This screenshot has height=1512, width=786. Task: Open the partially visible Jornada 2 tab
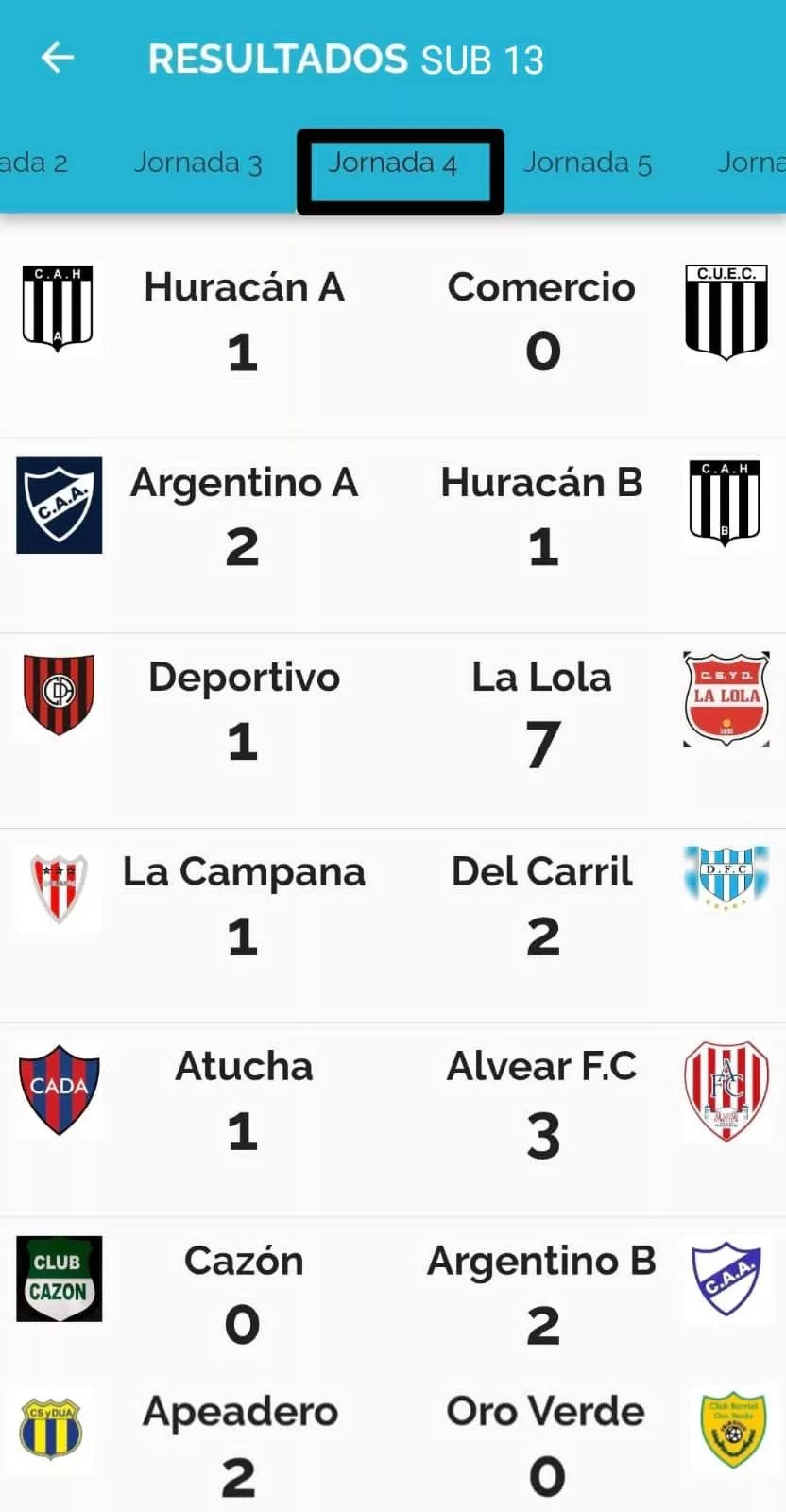click(x=33, y=163)
